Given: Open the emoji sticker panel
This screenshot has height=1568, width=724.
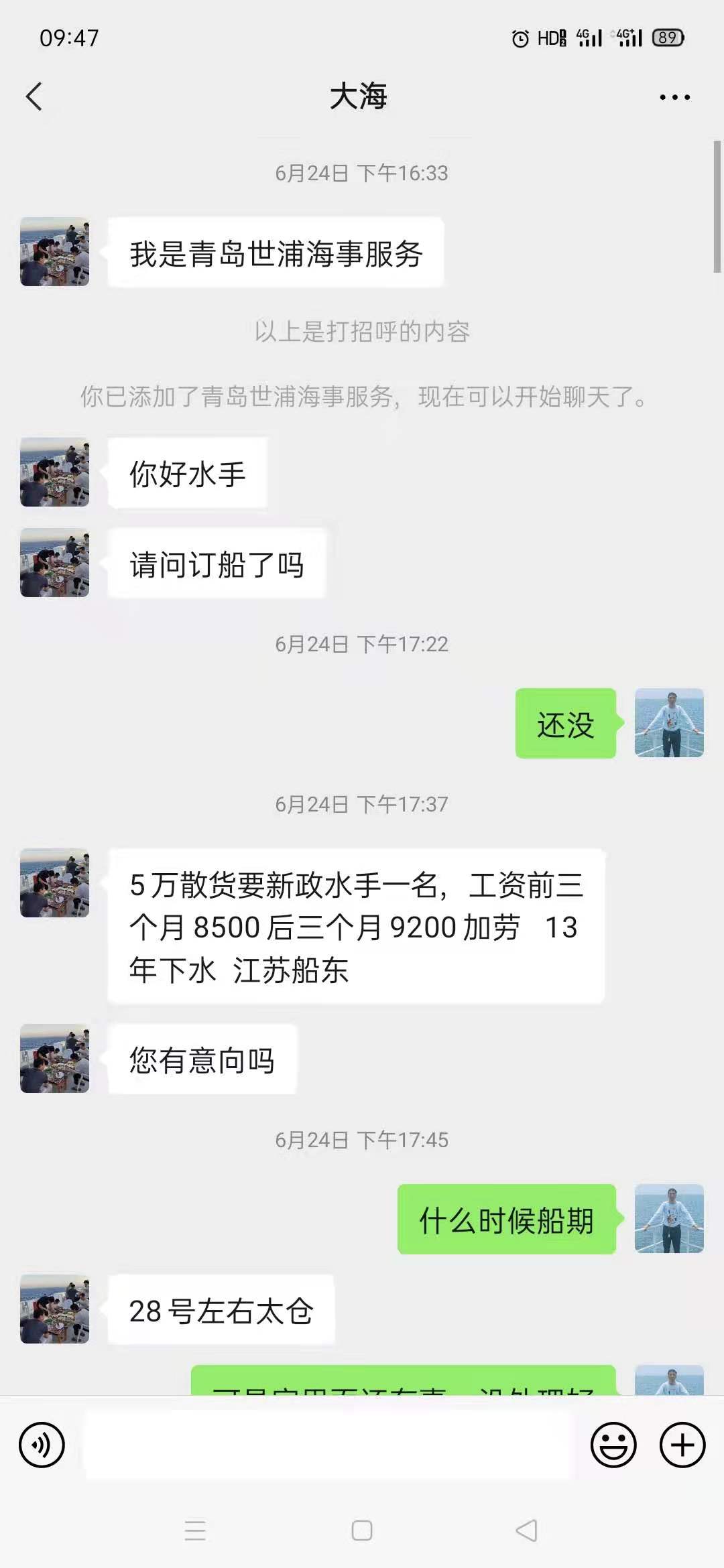Looking at the screenshot, I should 613,1445.
